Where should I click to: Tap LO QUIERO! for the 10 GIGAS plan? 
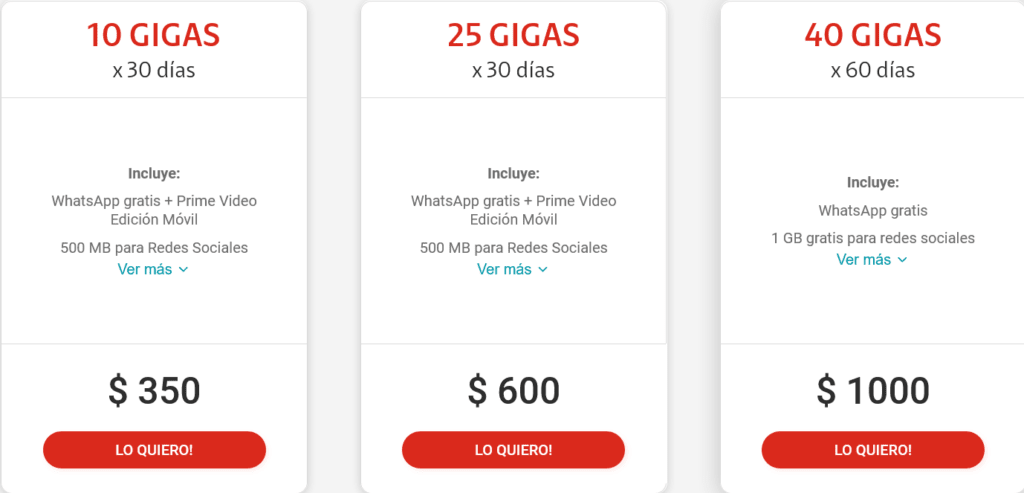coord(154,450)
